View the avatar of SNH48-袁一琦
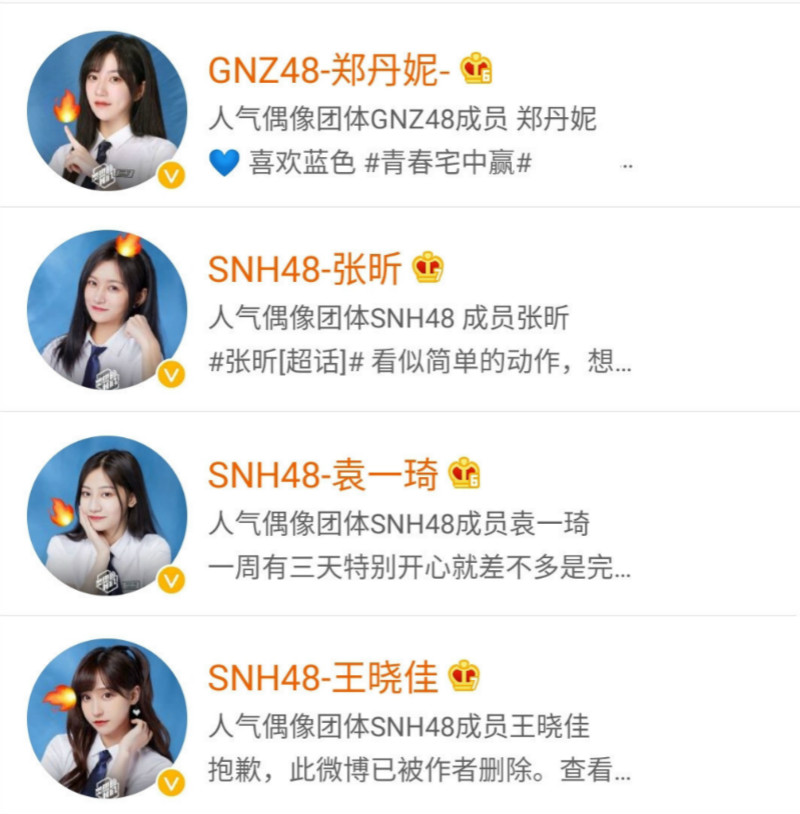This screenshot has height=814, width=800. 106,515
